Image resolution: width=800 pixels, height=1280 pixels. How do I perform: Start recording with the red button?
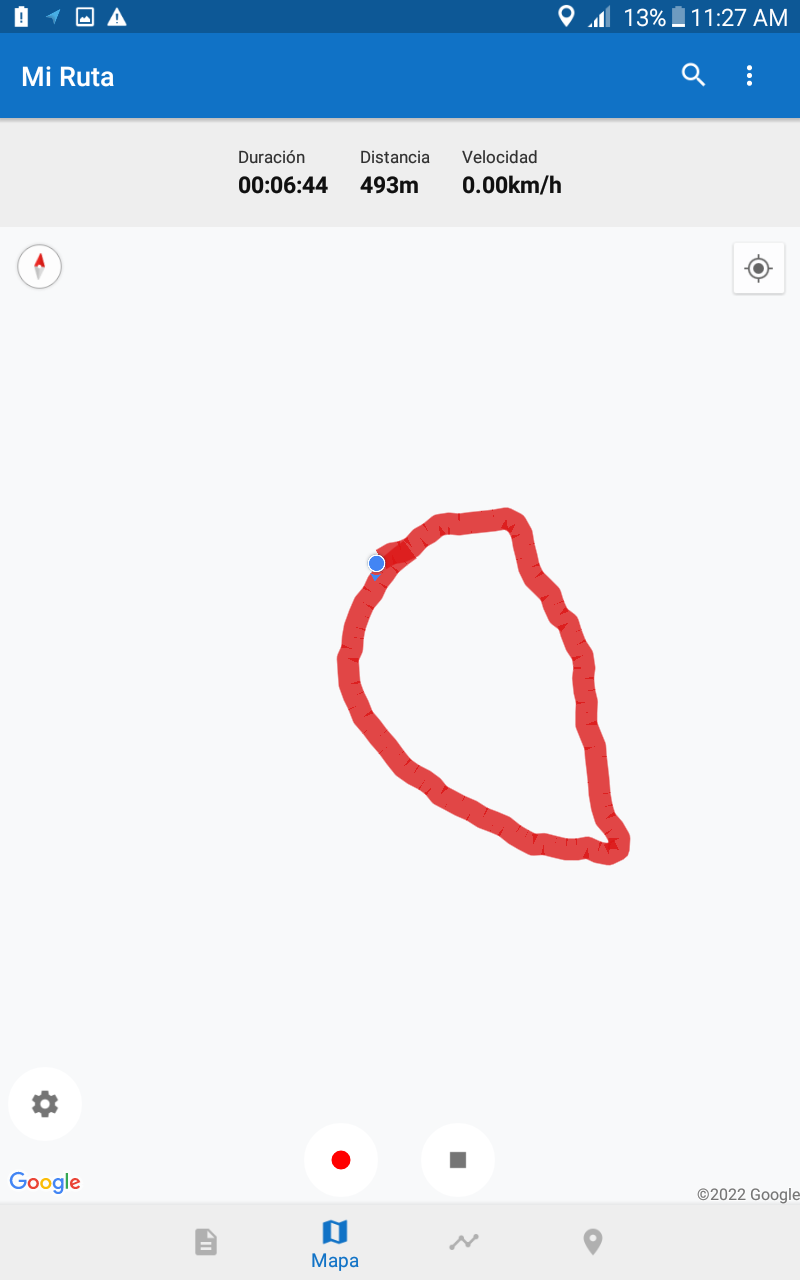(x=341, y=1160)
